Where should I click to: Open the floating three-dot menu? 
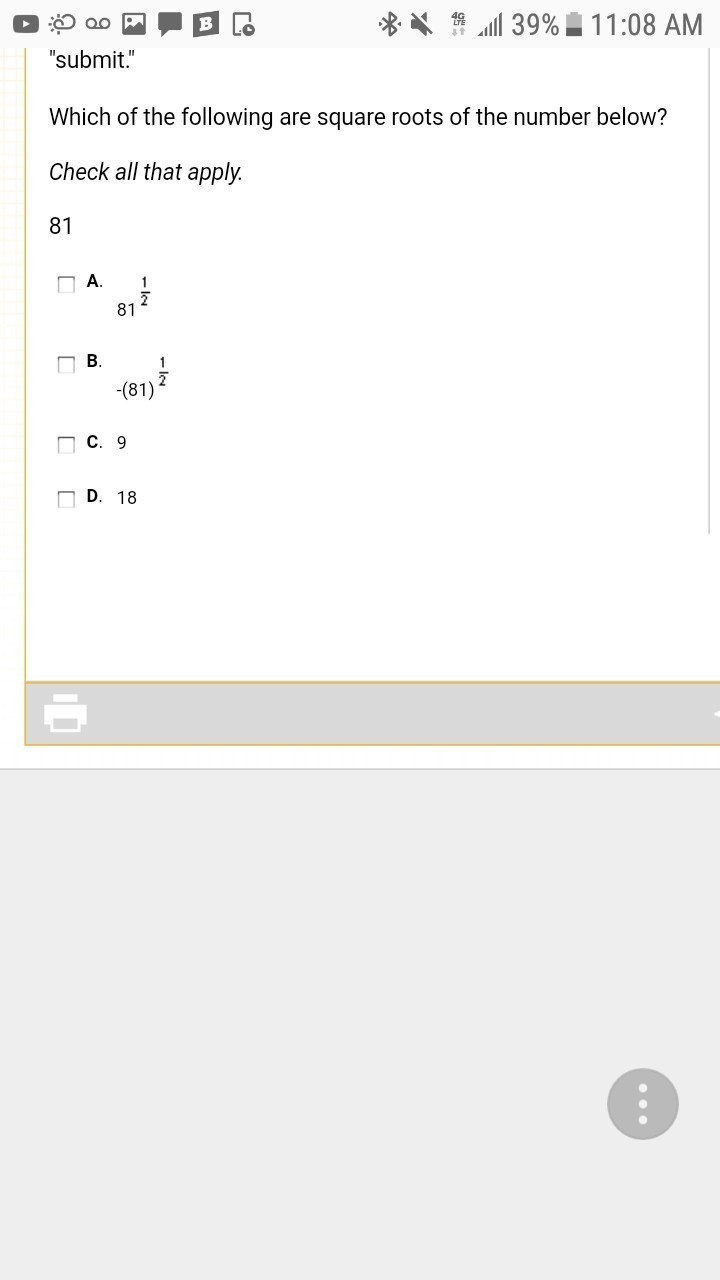pyautogui.click(x=642, y=1104)
